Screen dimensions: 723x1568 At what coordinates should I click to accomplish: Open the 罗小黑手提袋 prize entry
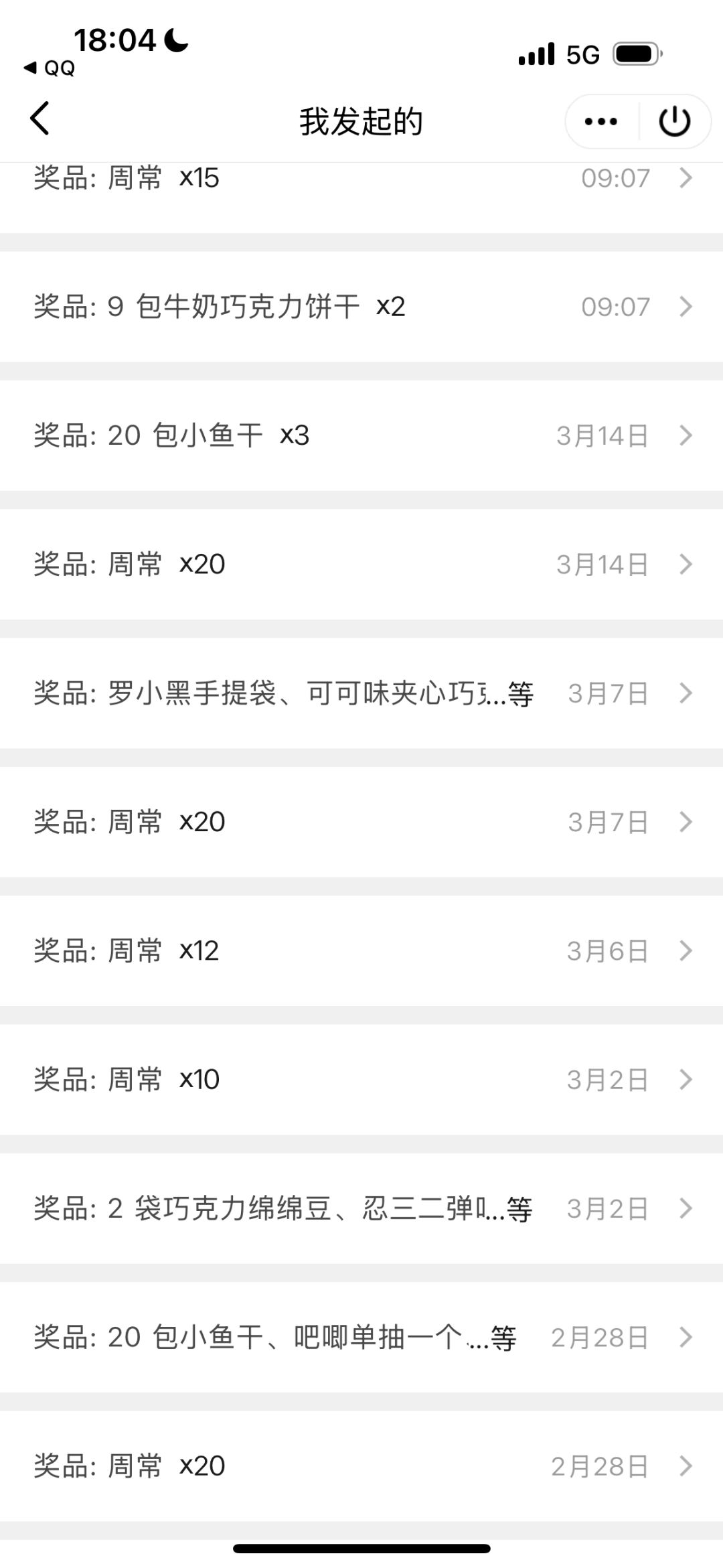361,693
